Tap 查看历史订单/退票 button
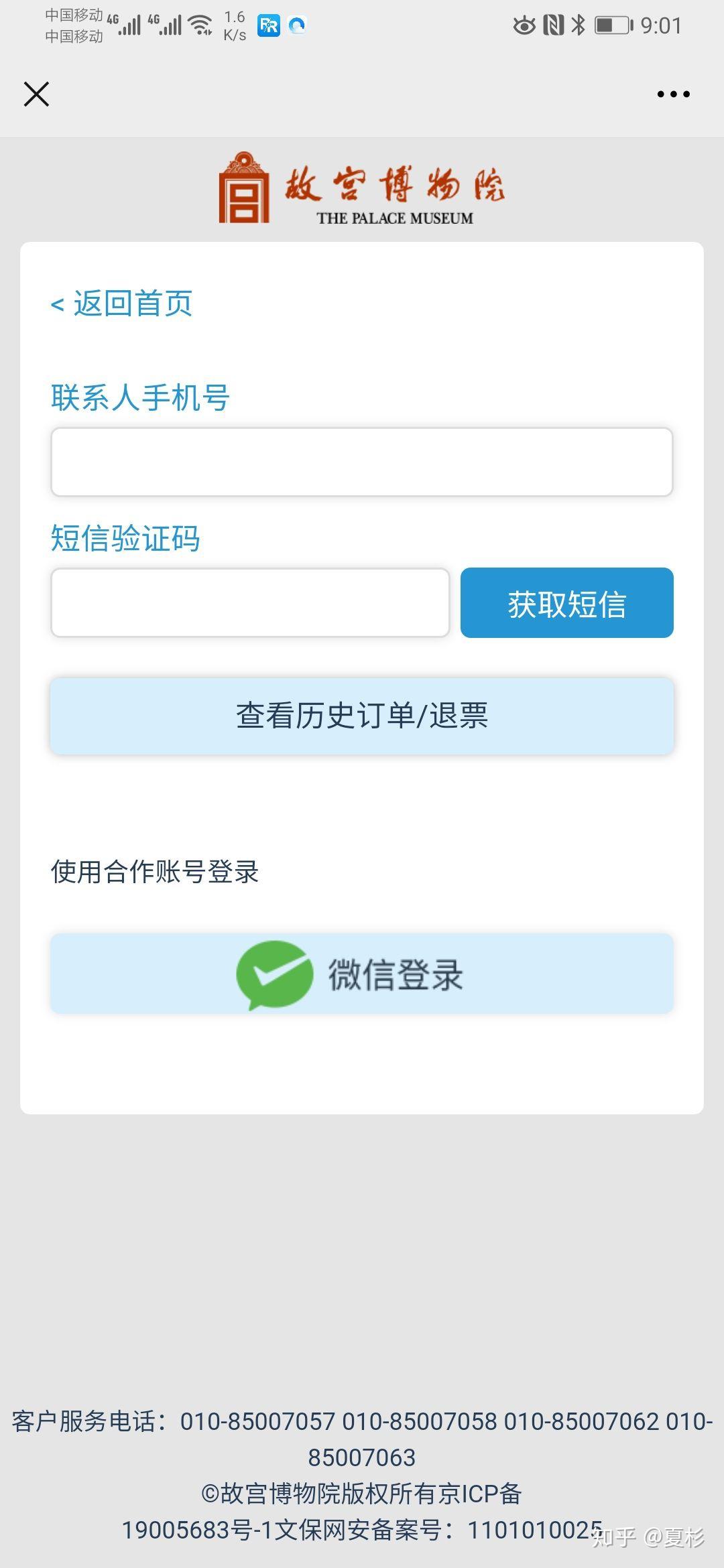 362,716
